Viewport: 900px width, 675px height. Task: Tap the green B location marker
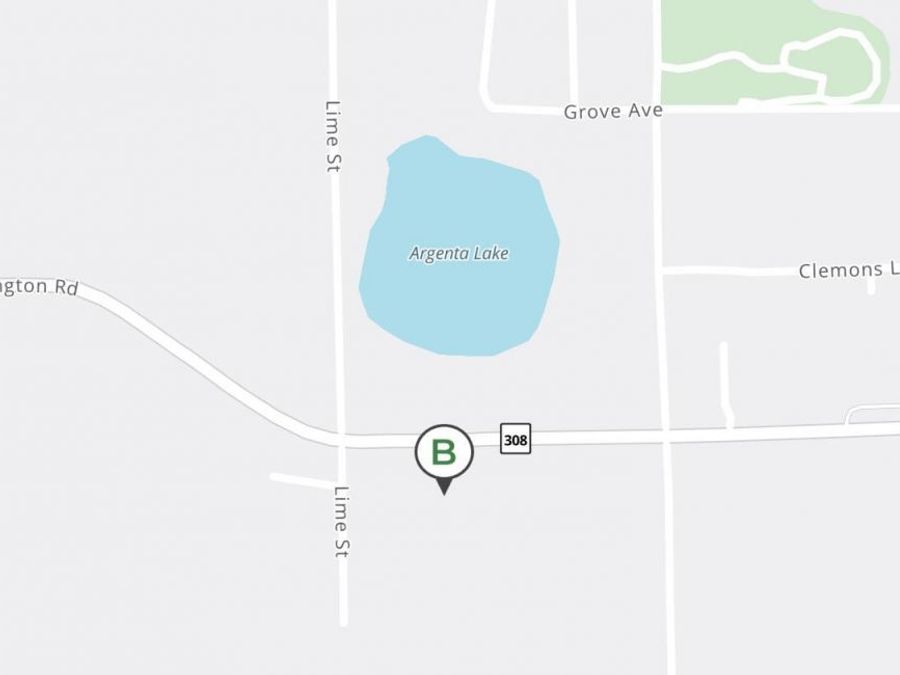pos(443,453)
